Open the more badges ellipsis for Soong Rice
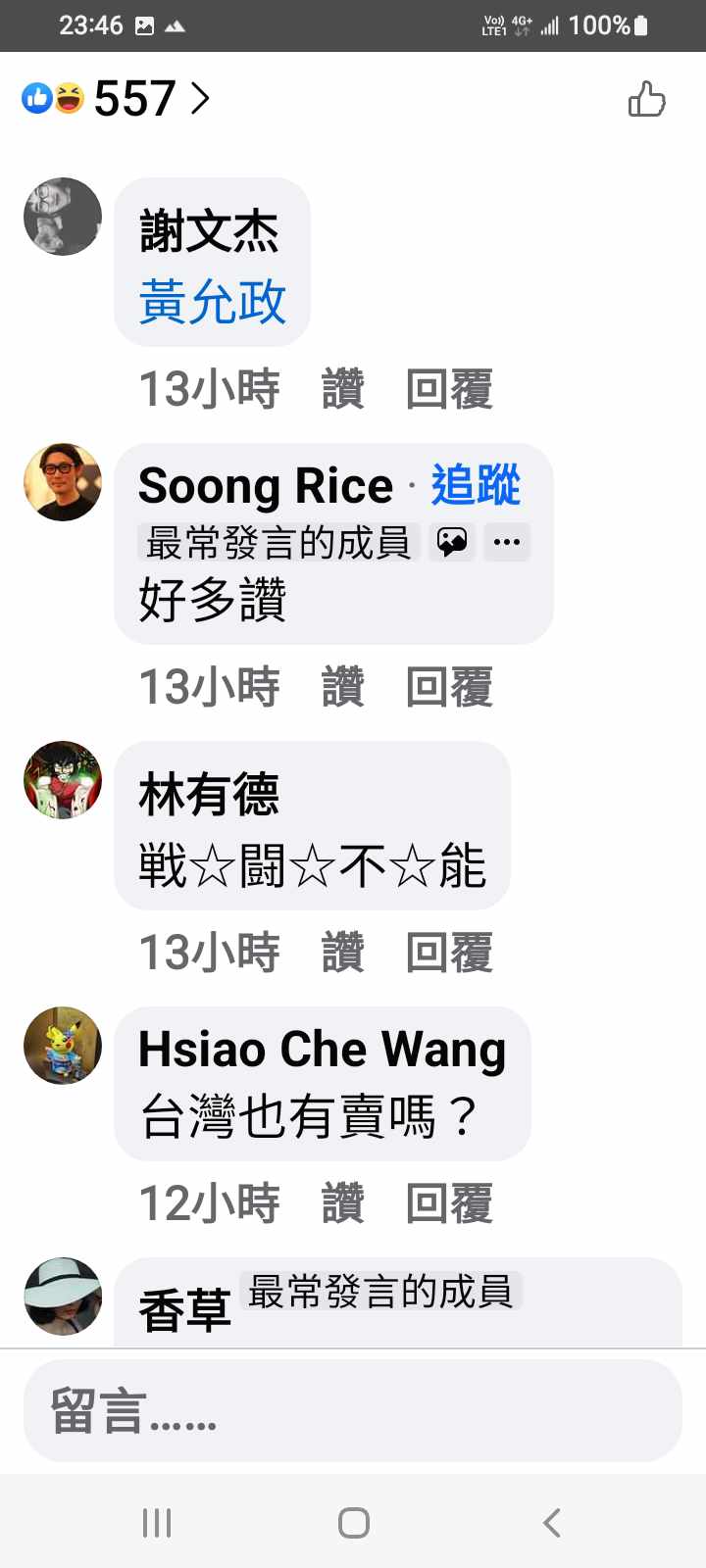 pos(506,542)
